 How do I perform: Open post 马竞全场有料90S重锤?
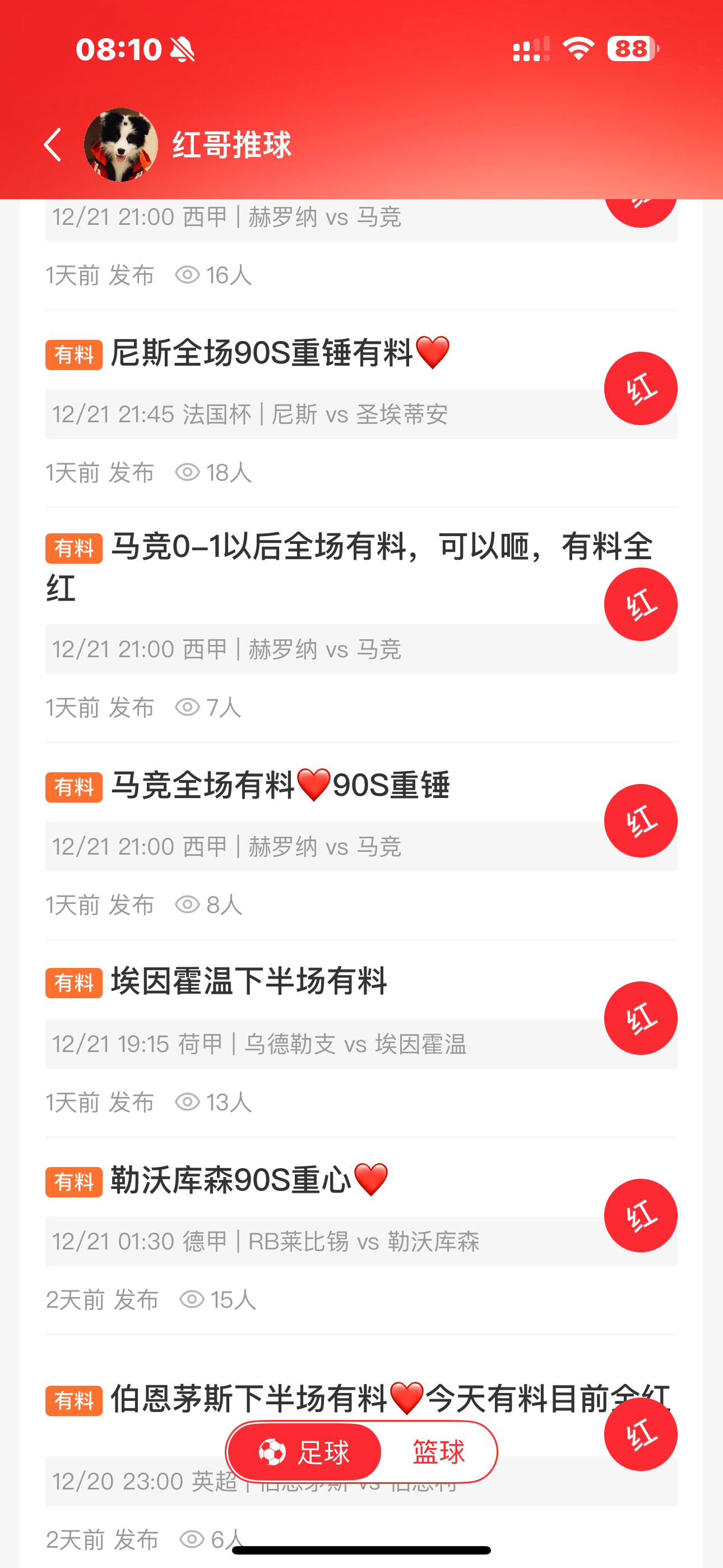(x=280, y=785)
